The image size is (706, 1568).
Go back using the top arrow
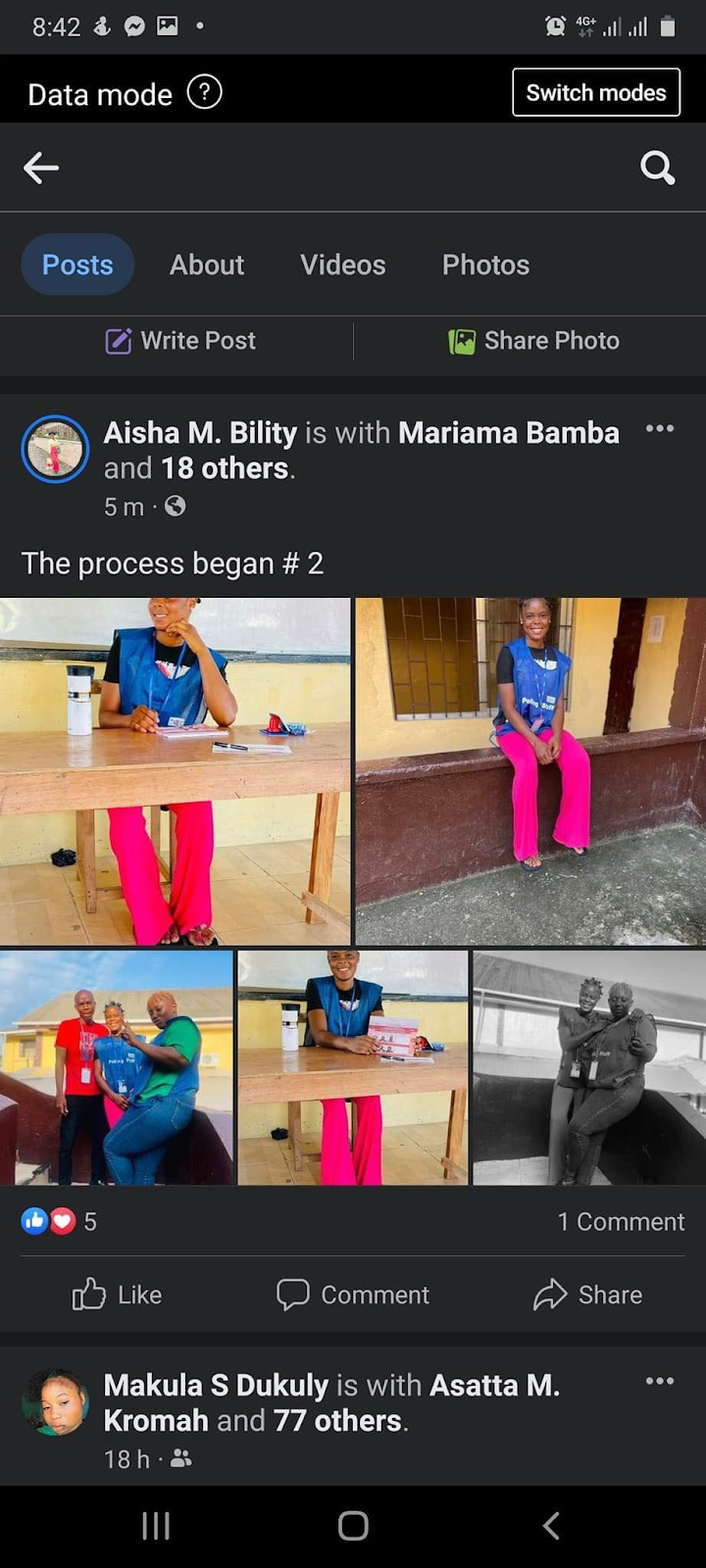click(x=41, y=168)
